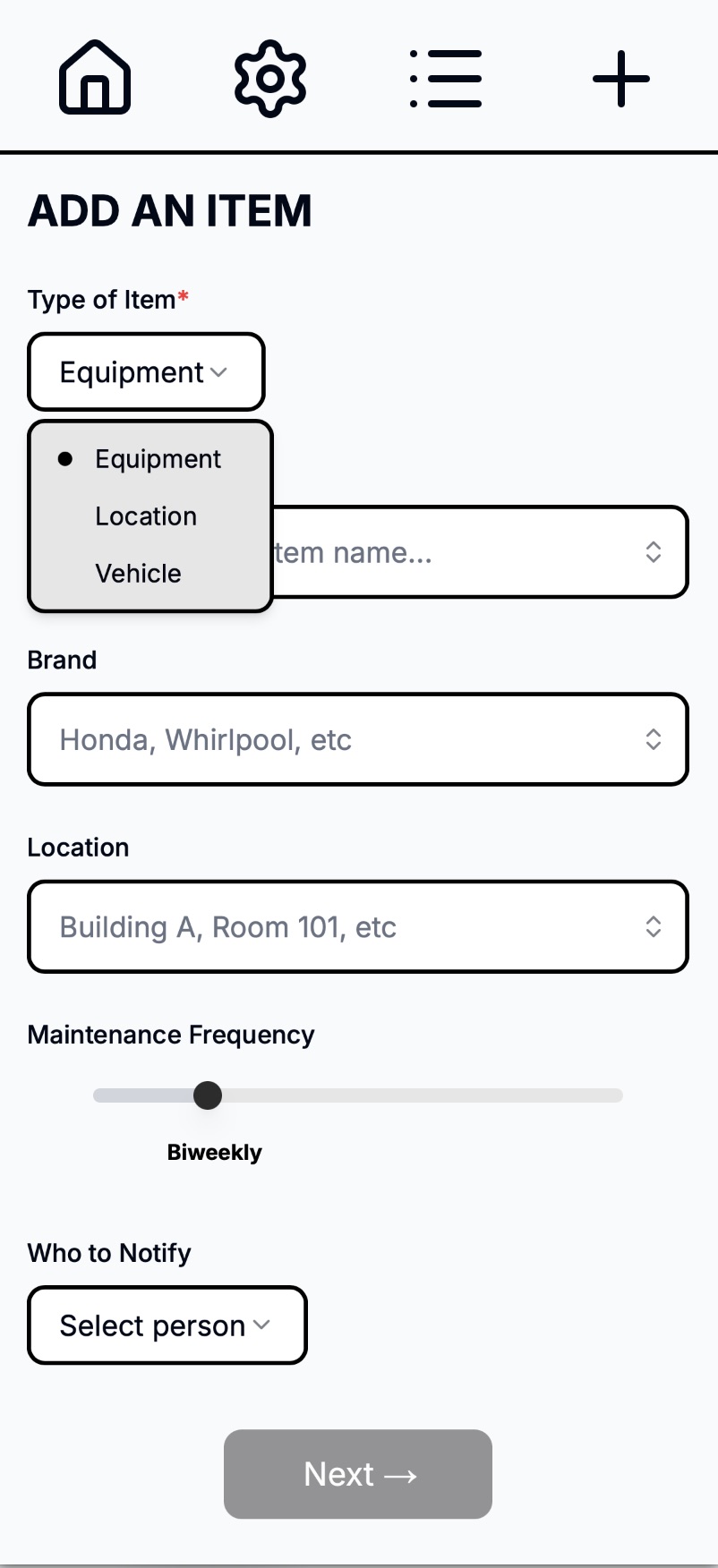Click the Biweekly frequency label

[214, 1152]
